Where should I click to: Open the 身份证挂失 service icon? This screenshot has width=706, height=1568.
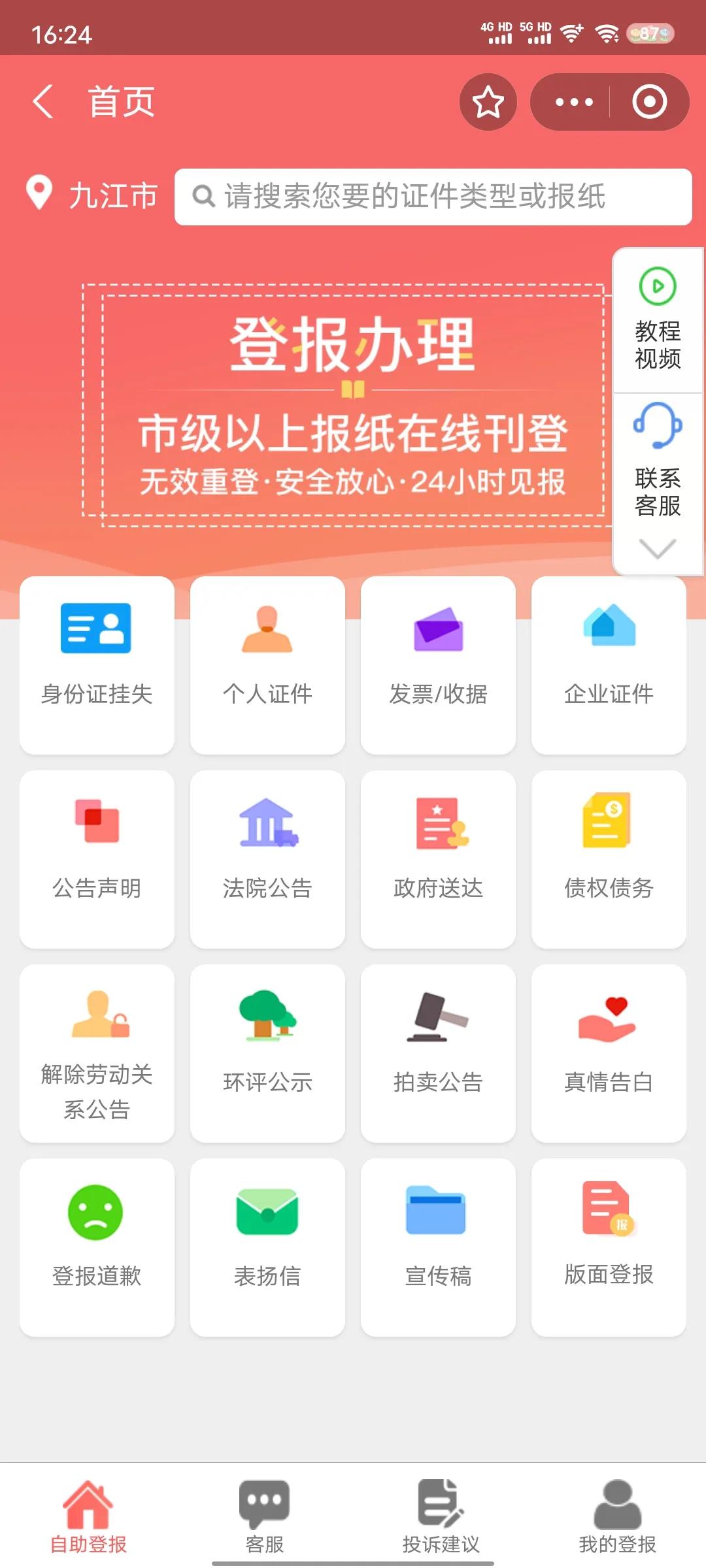coord(97,660)
